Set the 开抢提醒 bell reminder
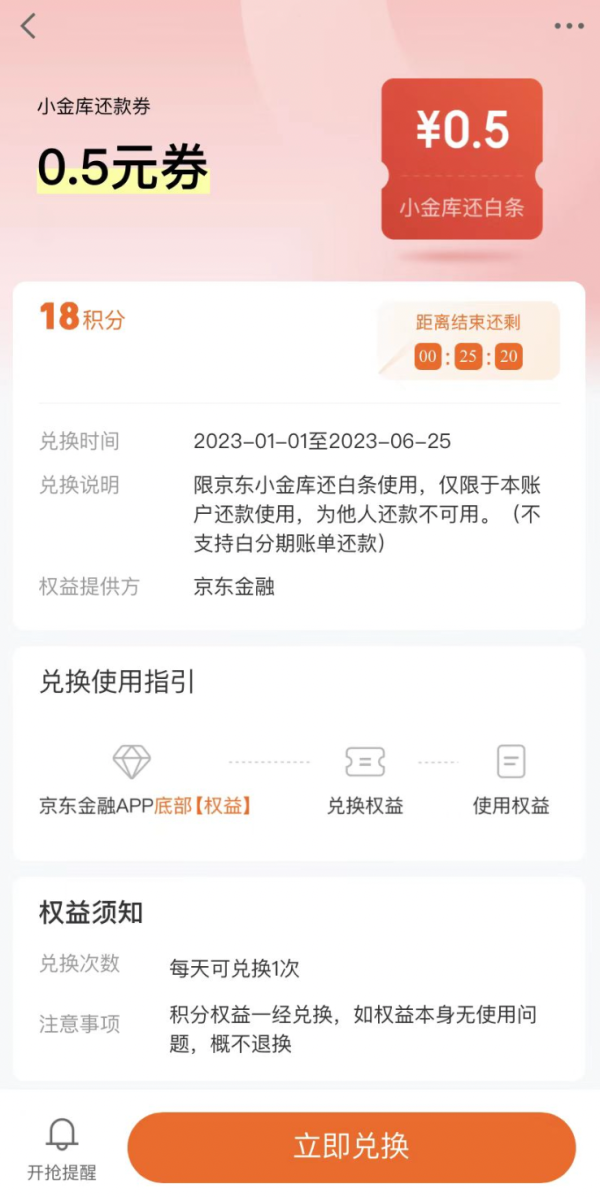This screenshot has height=1197, width=600. point(62,1147)
